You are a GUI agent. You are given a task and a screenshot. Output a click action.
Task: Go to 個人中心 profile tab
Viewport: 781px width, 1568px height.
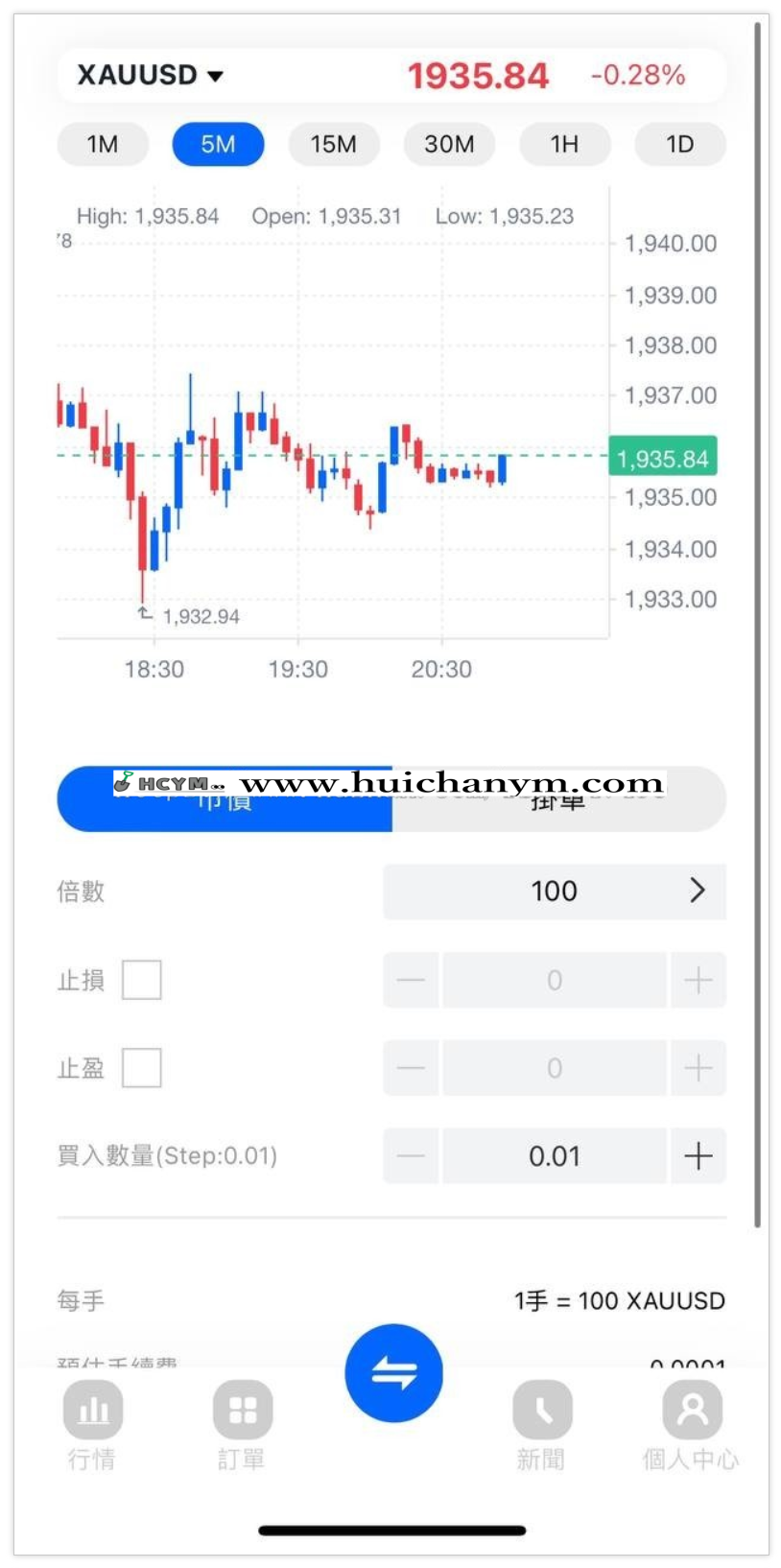coord(691,1425)
